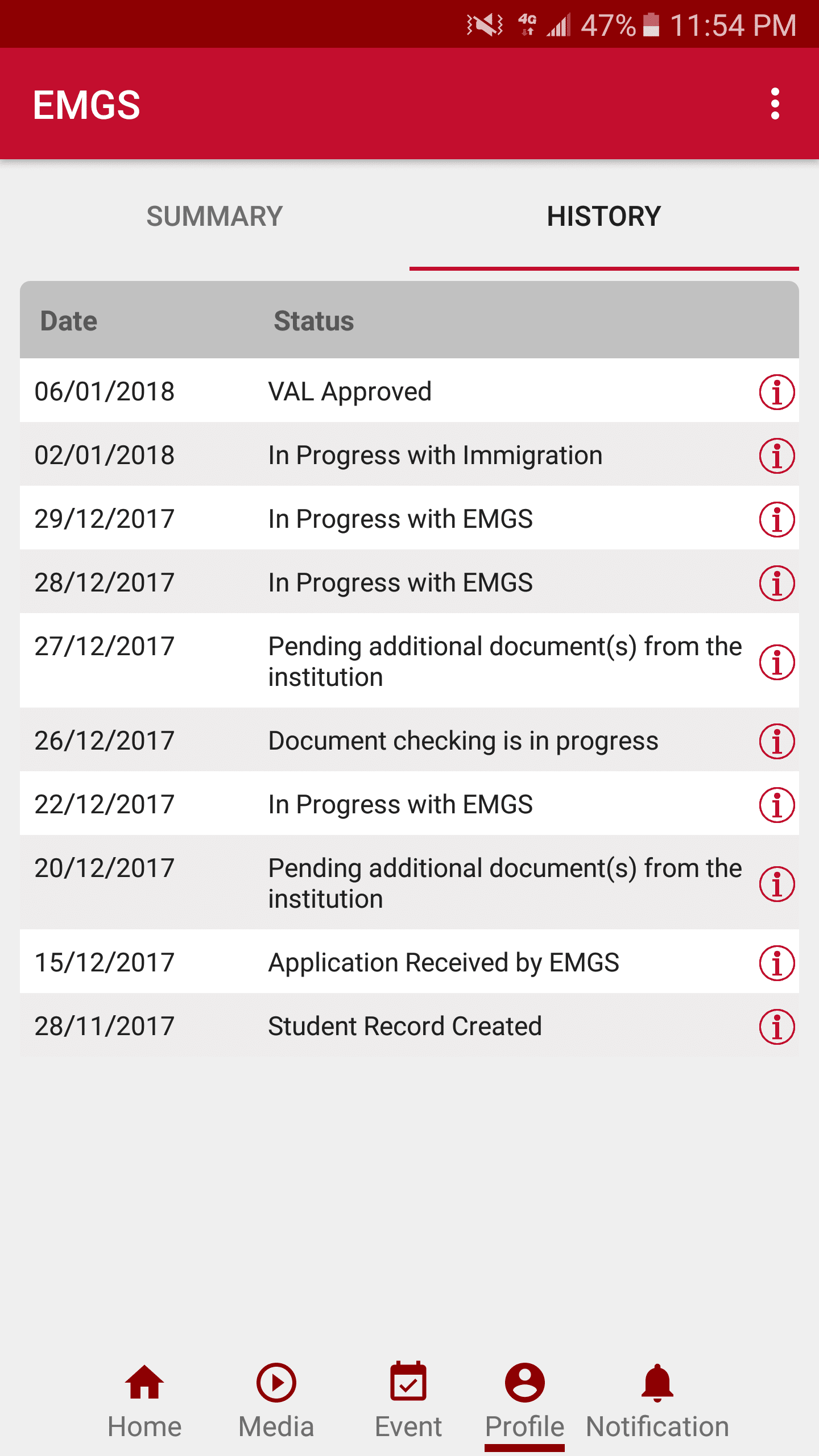Open the Media tab

276,1400
